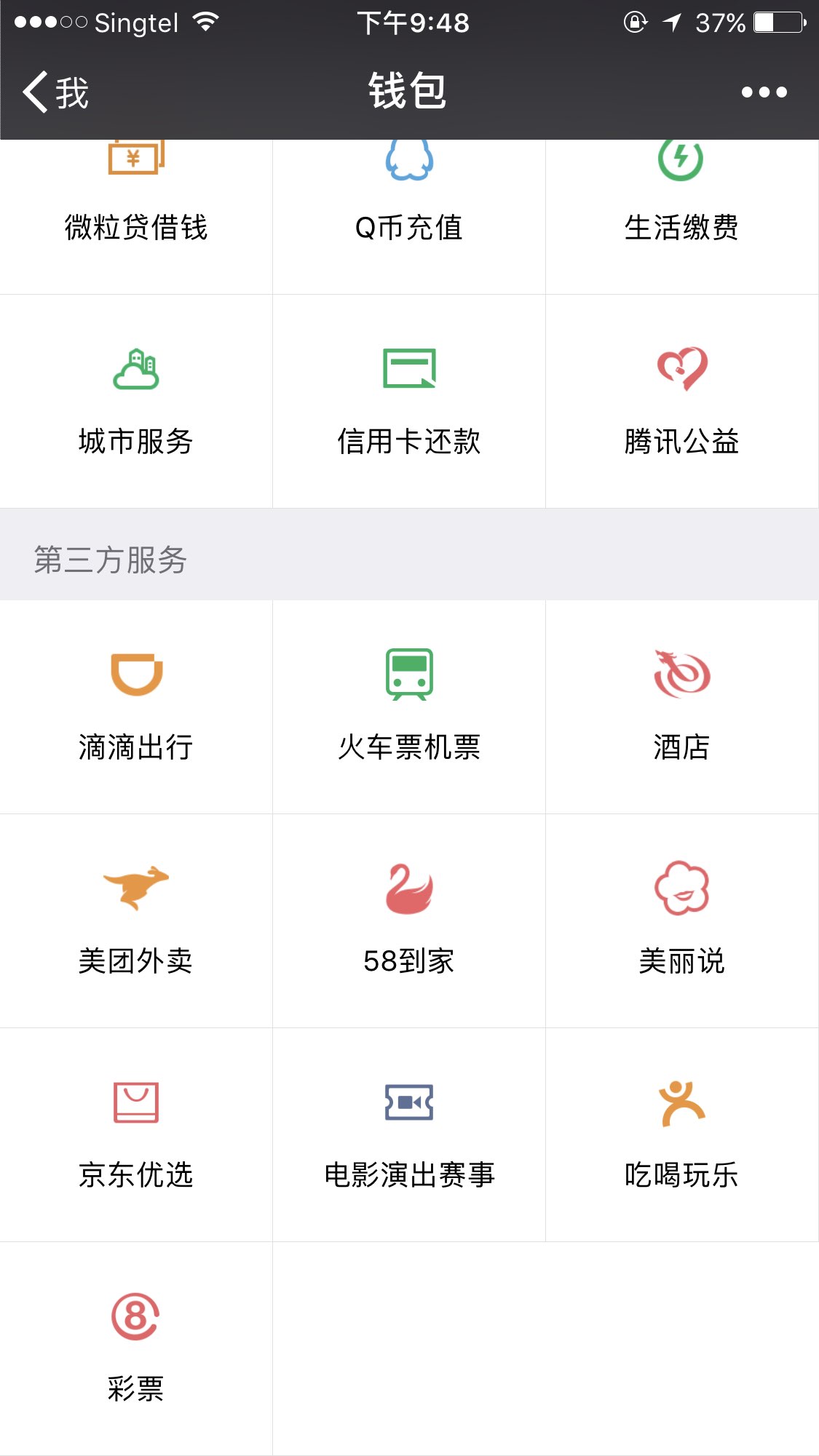The width and height of the screenshot is (819, 1456).
Task: Open 微粒贷借钱 loan service
Action: tap(136, 204)
